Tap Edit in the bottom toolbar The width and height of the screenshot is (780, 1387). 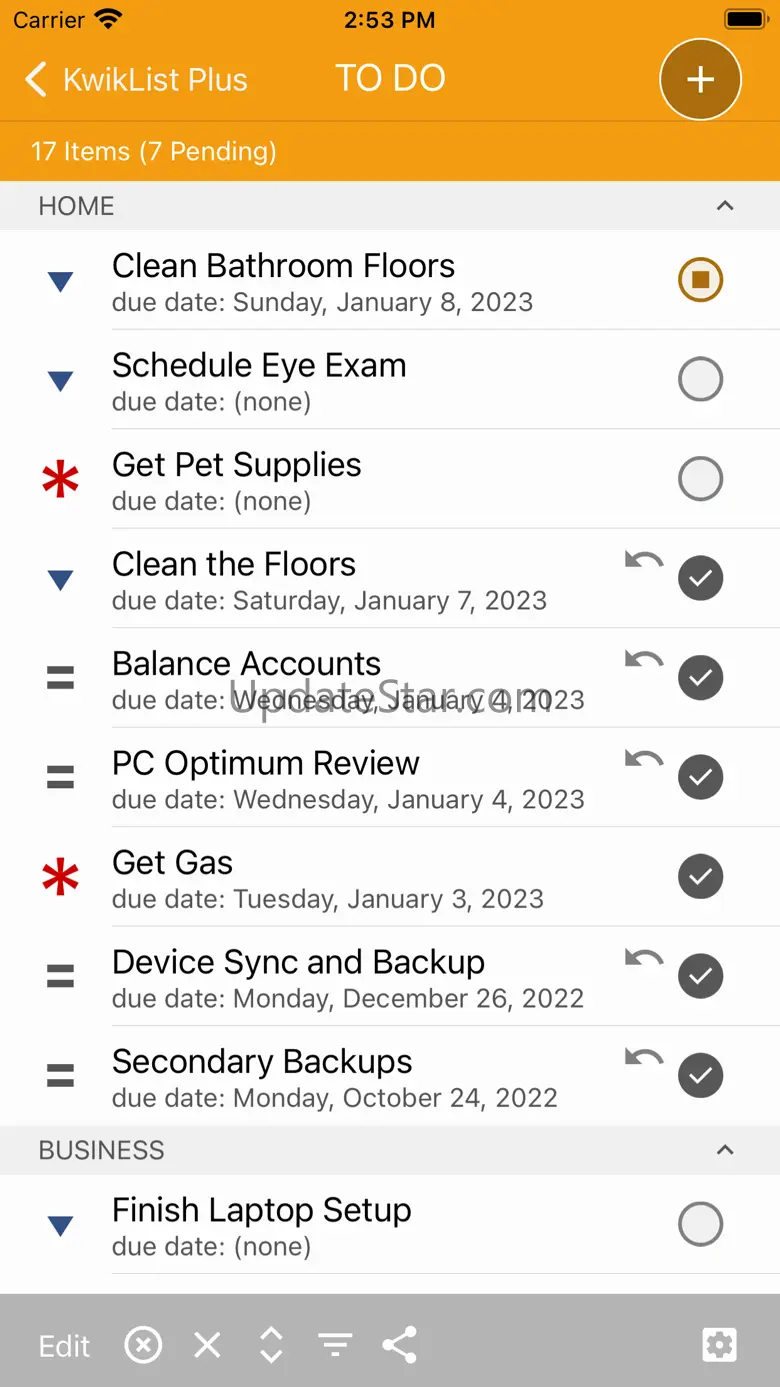pyautogui.click(x=64, y=1346)
